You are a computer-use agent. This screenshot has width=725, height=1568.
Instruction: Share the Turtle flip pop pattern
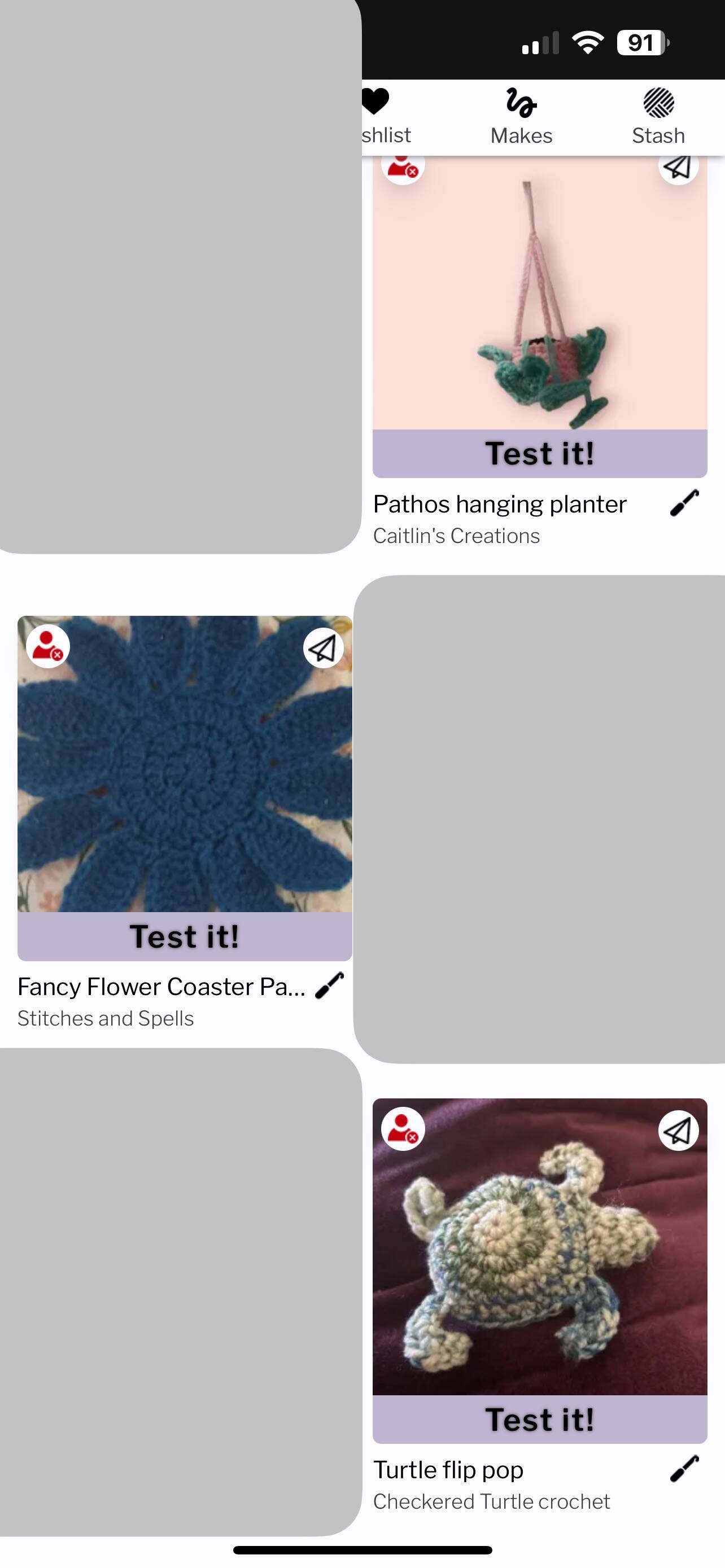678,1131
